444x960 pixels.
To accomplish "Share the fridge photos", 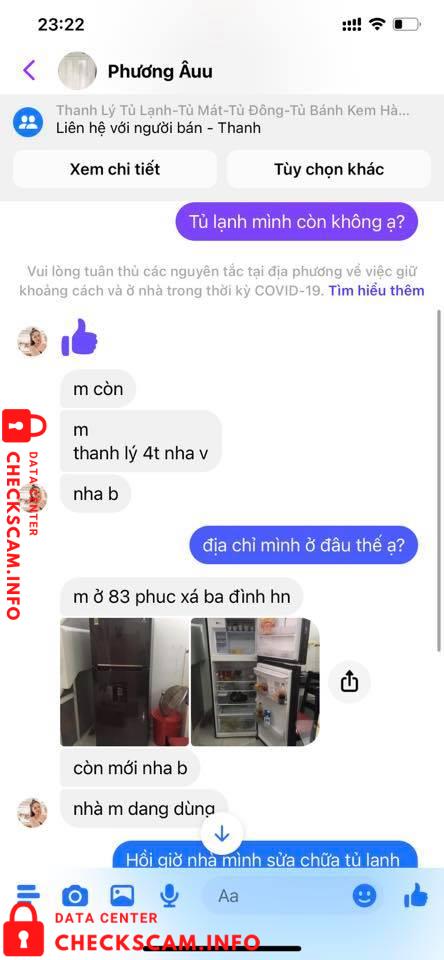I will tap(349, 681).
